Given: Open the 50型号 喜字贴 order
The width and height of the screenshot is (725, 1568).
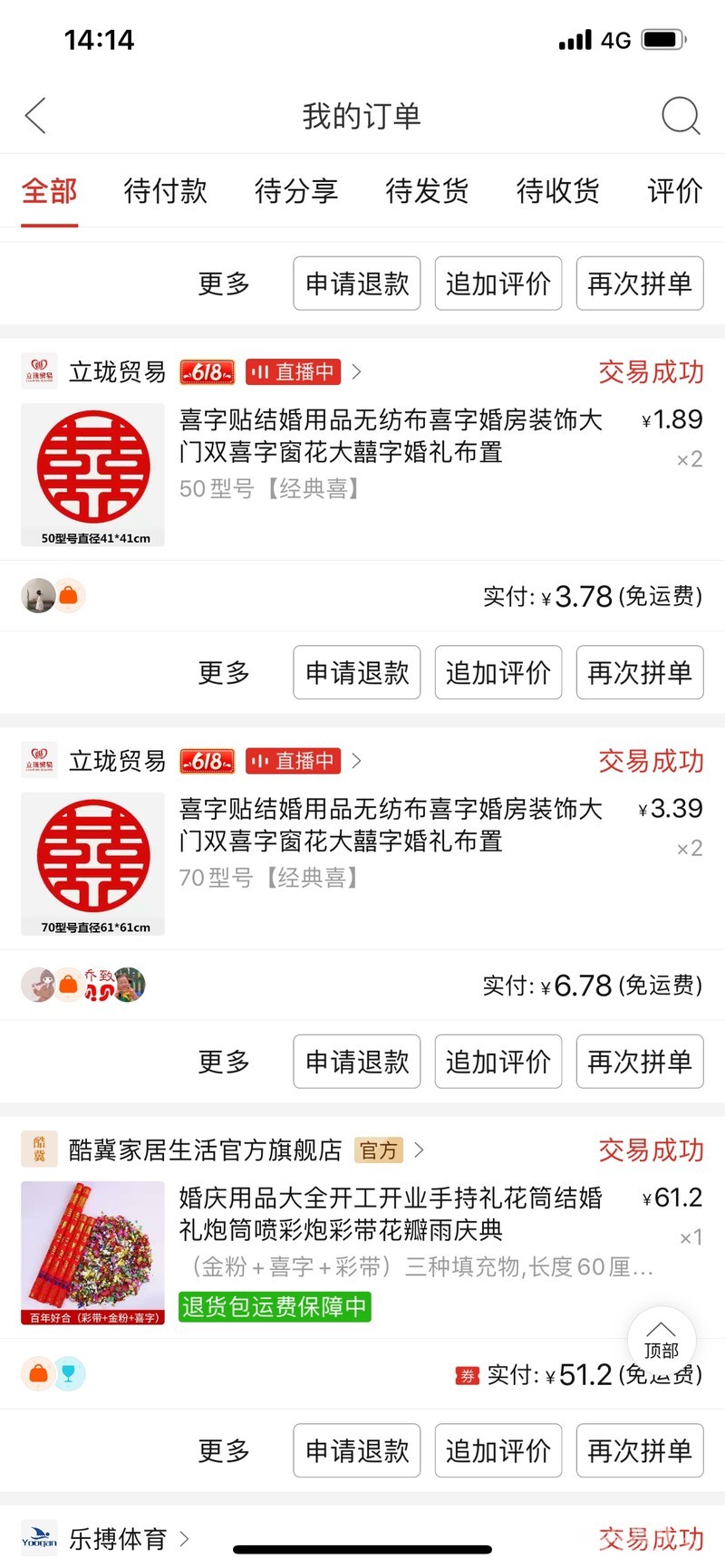Looking at the screenshot, I should [390, 453].
